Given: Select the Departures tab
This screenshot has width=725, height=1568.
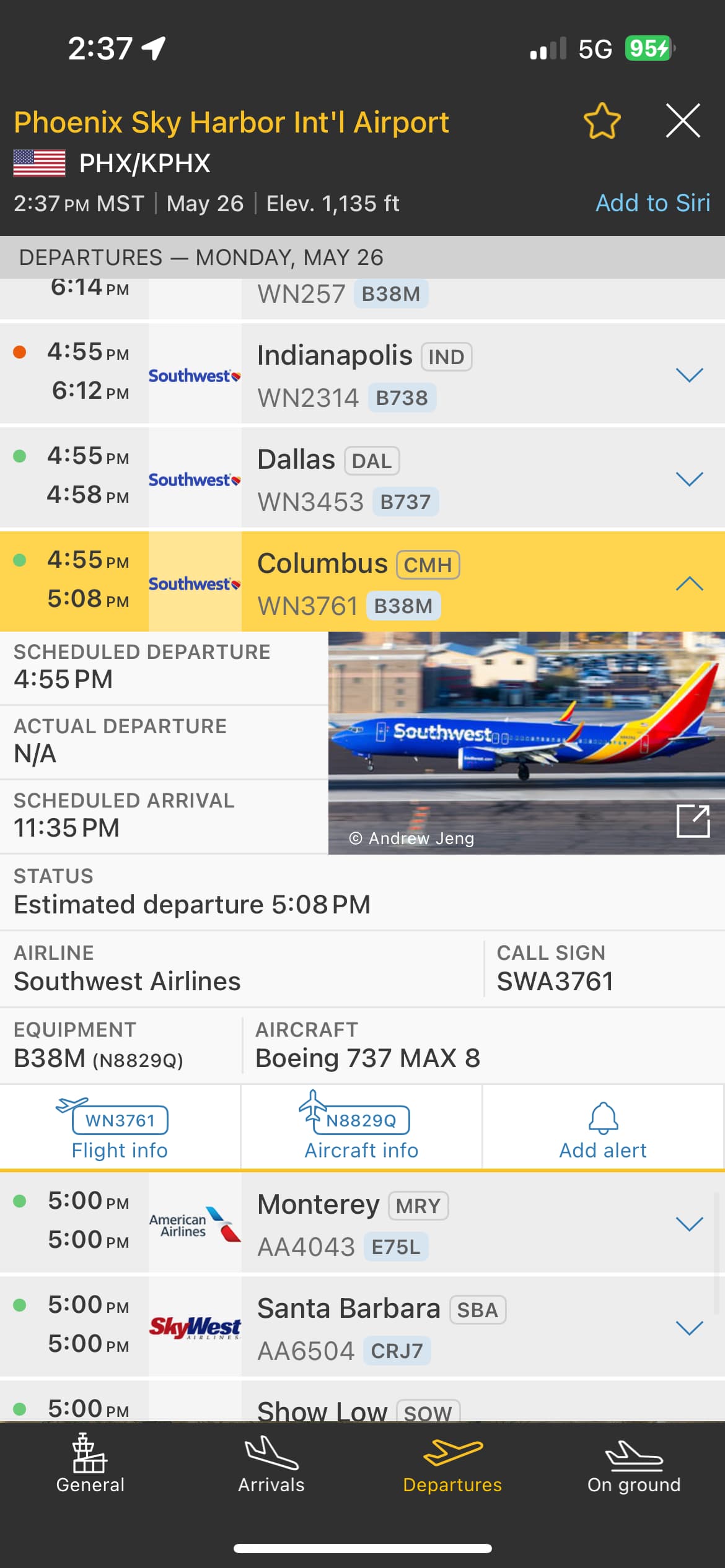Looking at the screenshot, I should tap(452, 1465).
